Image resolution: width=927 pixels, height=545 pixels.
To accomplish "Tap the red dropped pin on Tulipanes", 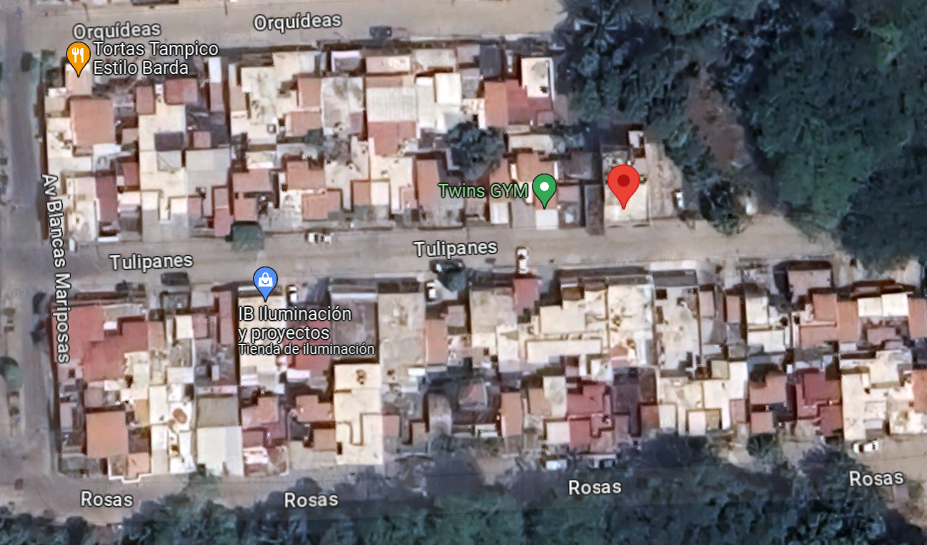I will tap(624, 186).
